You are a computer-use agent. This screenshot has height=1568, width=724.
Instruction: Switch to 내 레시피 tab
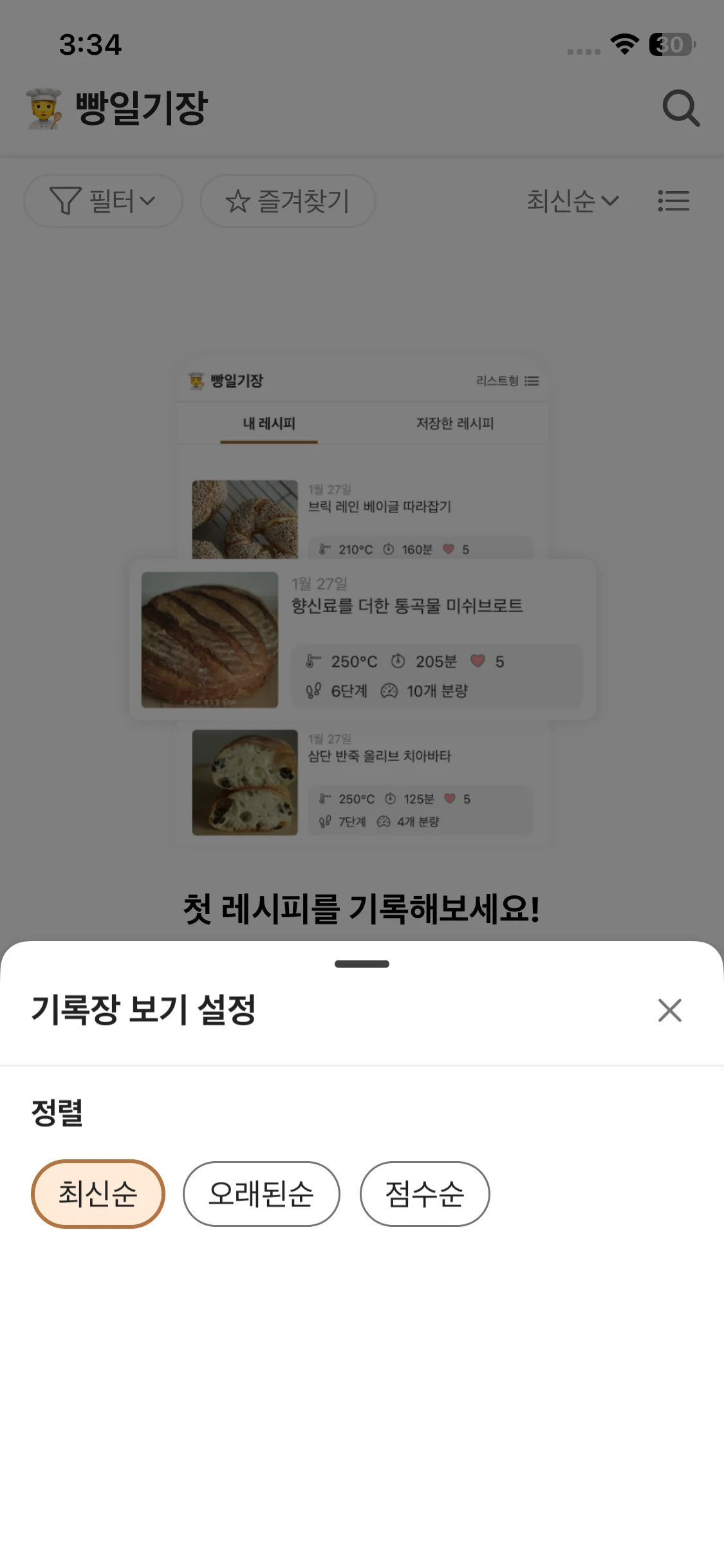269,423
